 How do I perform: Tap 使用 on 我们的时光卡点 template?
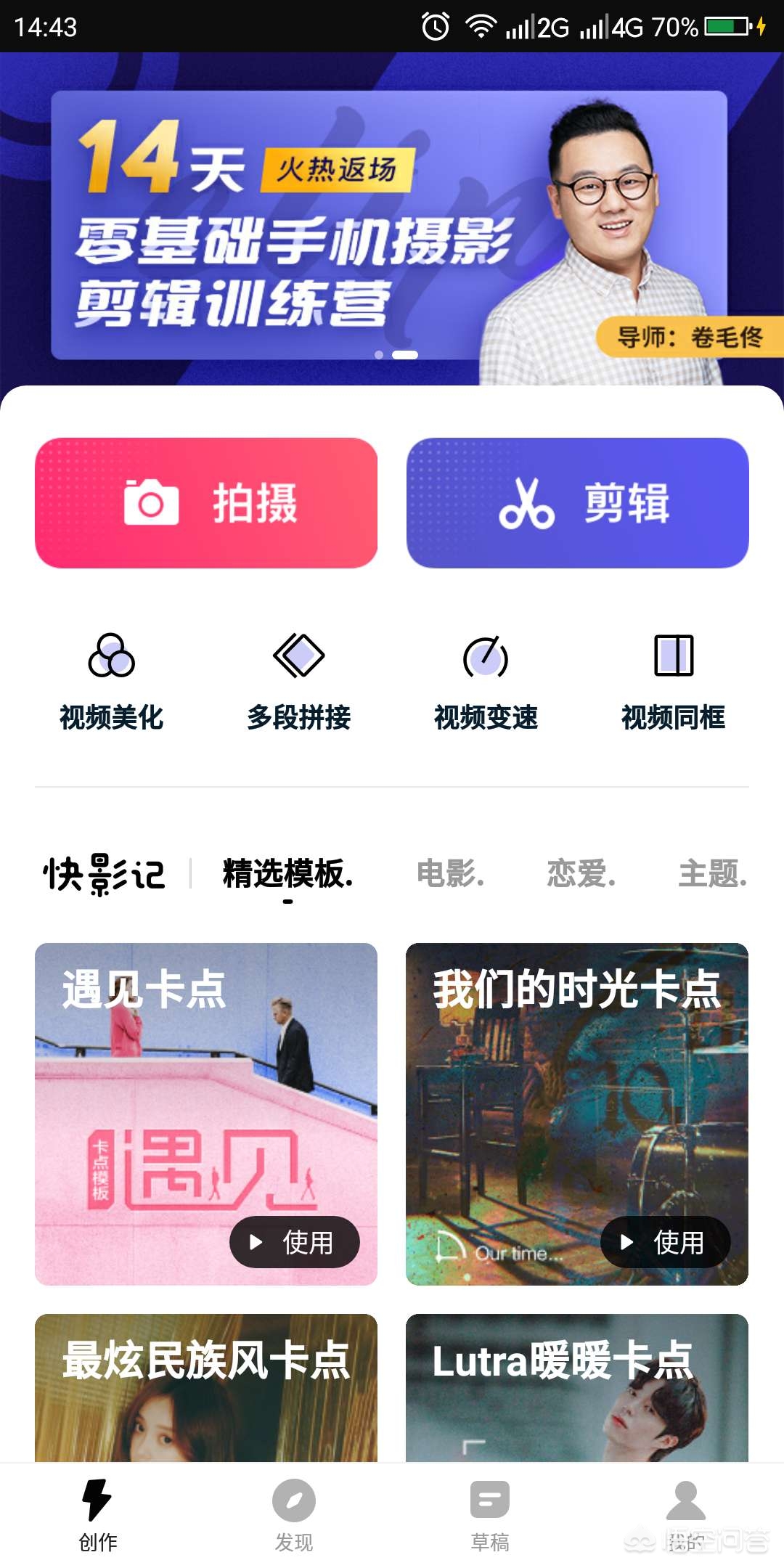click(x=666, y=1242)
